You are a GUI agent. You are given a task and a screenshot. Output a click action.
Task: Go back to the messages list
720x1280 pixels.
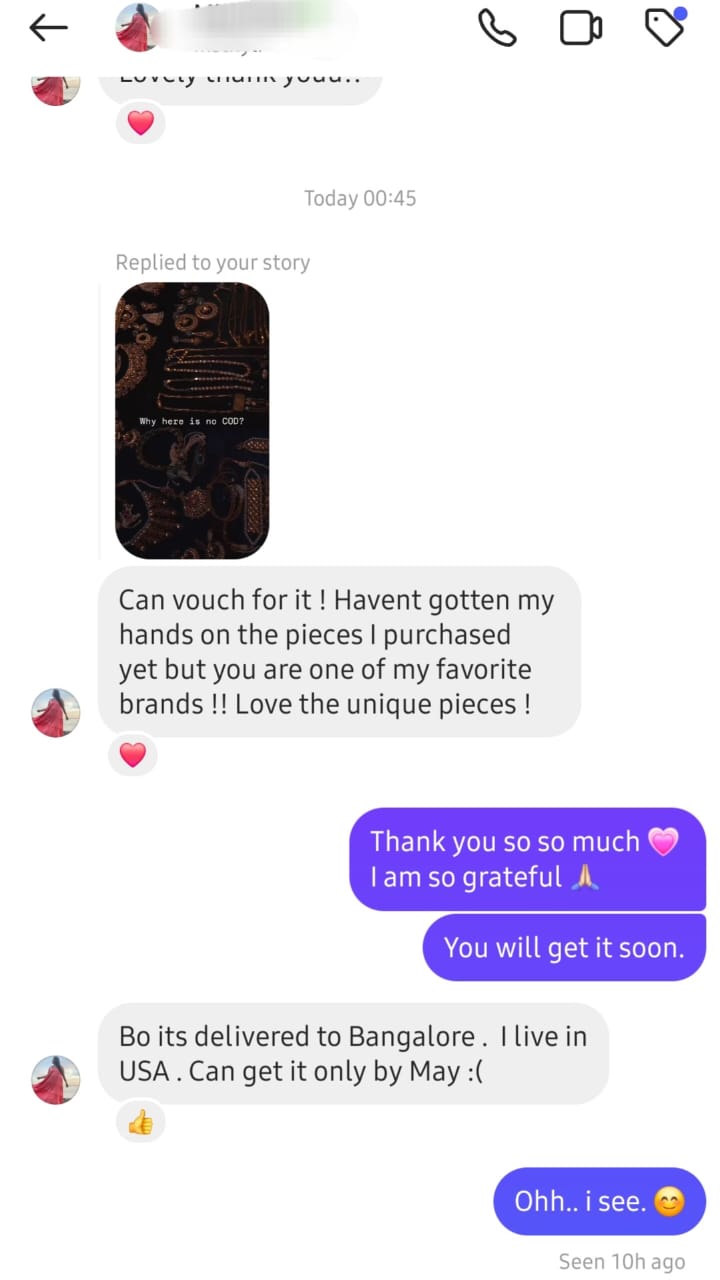48,28
